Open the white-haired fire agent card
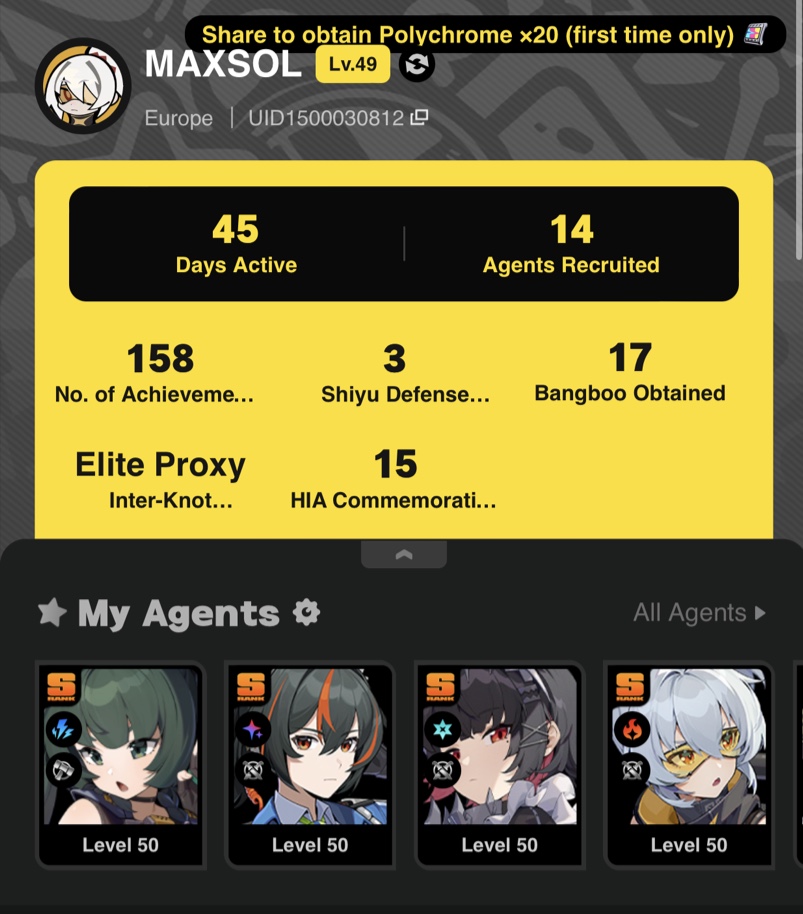803x914 pixels. (x=688, y=764)
